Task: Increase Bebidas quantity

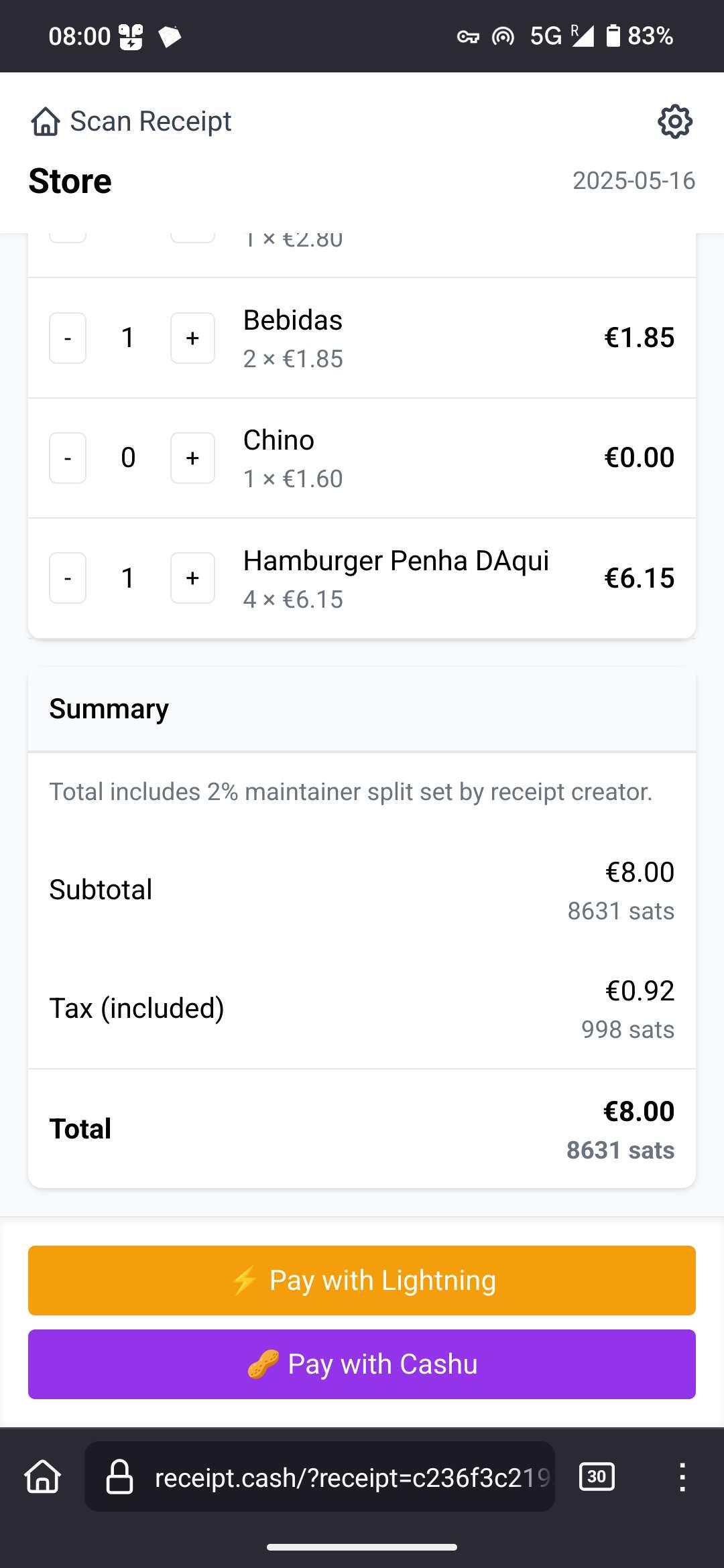Action: [x=192, y=338]
